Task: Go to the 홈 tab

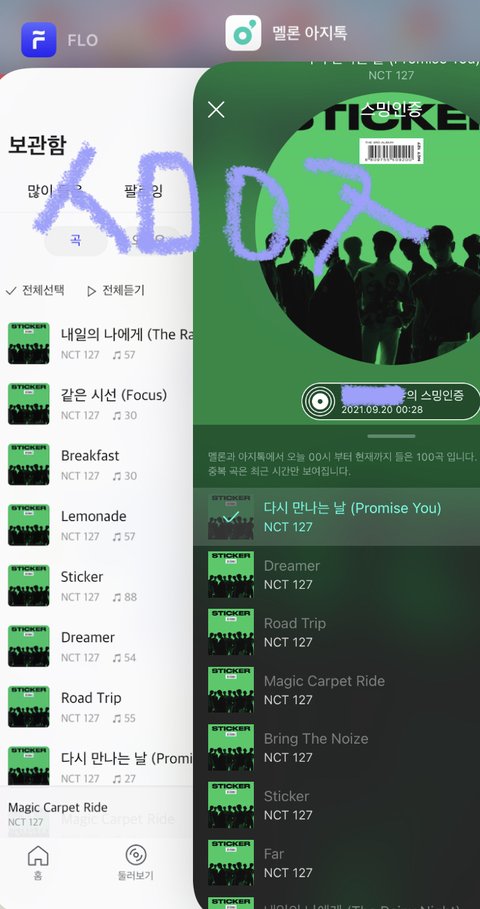Action: click(38, 863)
